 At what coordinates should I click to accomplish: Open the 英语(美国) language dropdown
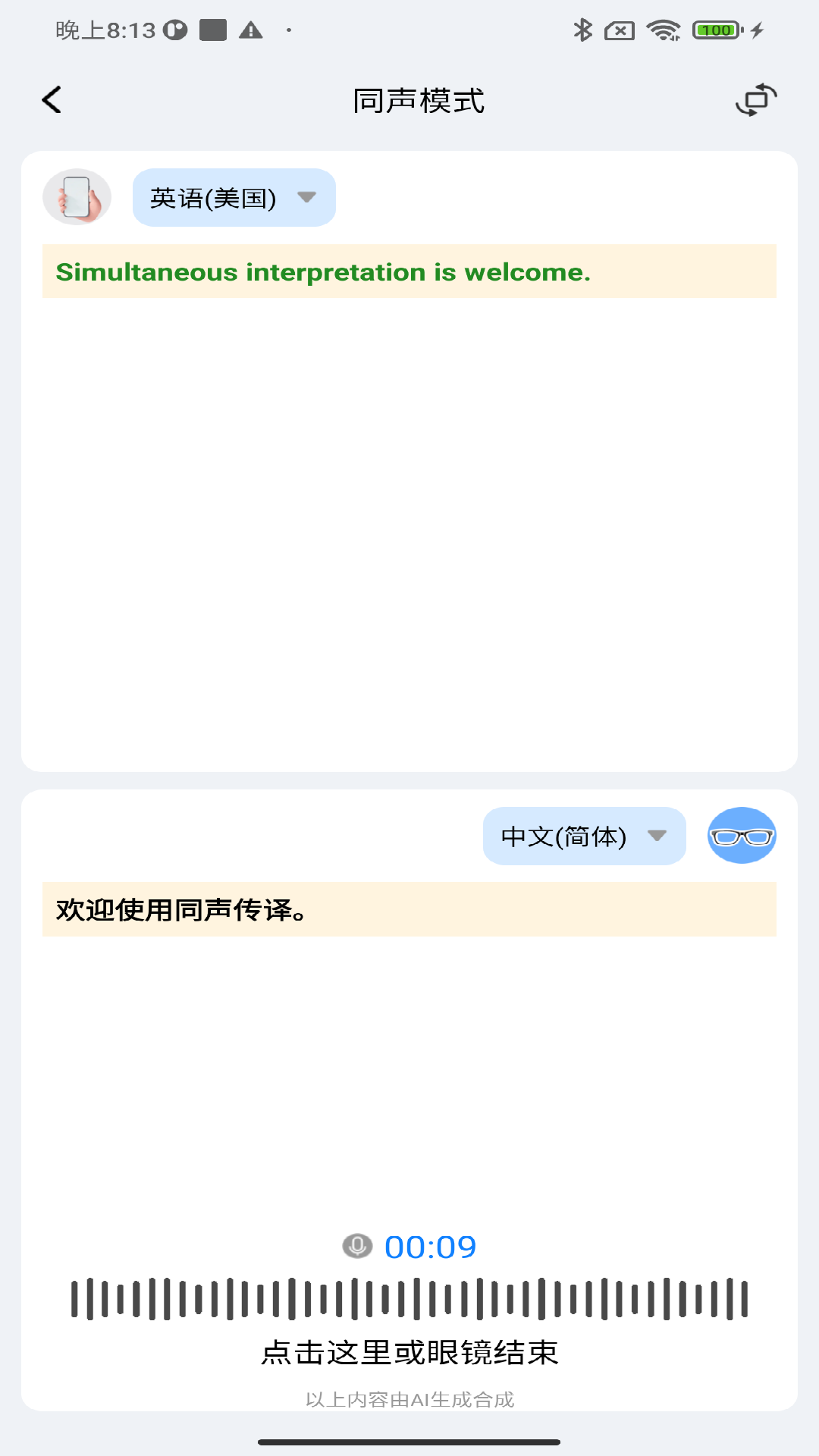coord(234,197)
